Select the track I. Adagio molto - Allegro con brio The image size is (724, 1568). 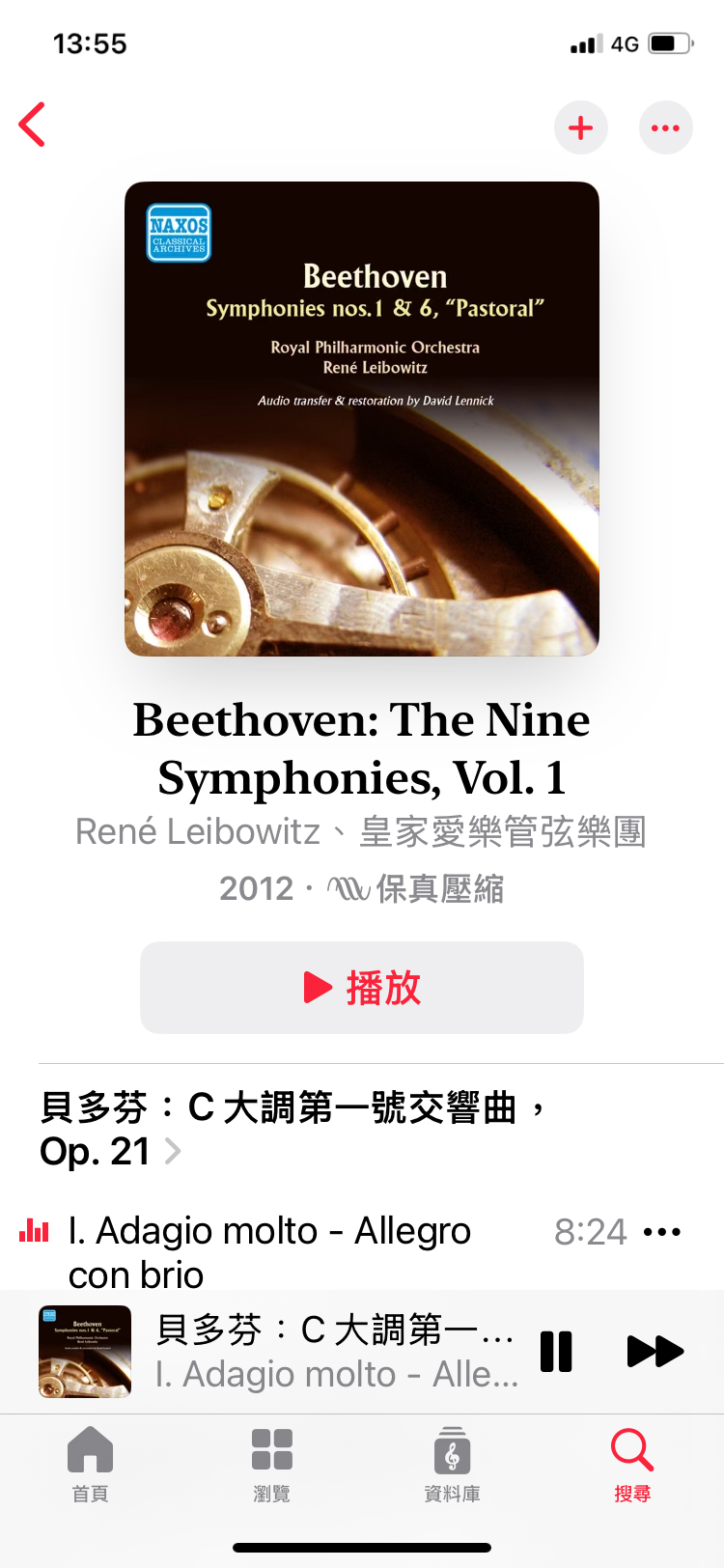click(270, 1251)
